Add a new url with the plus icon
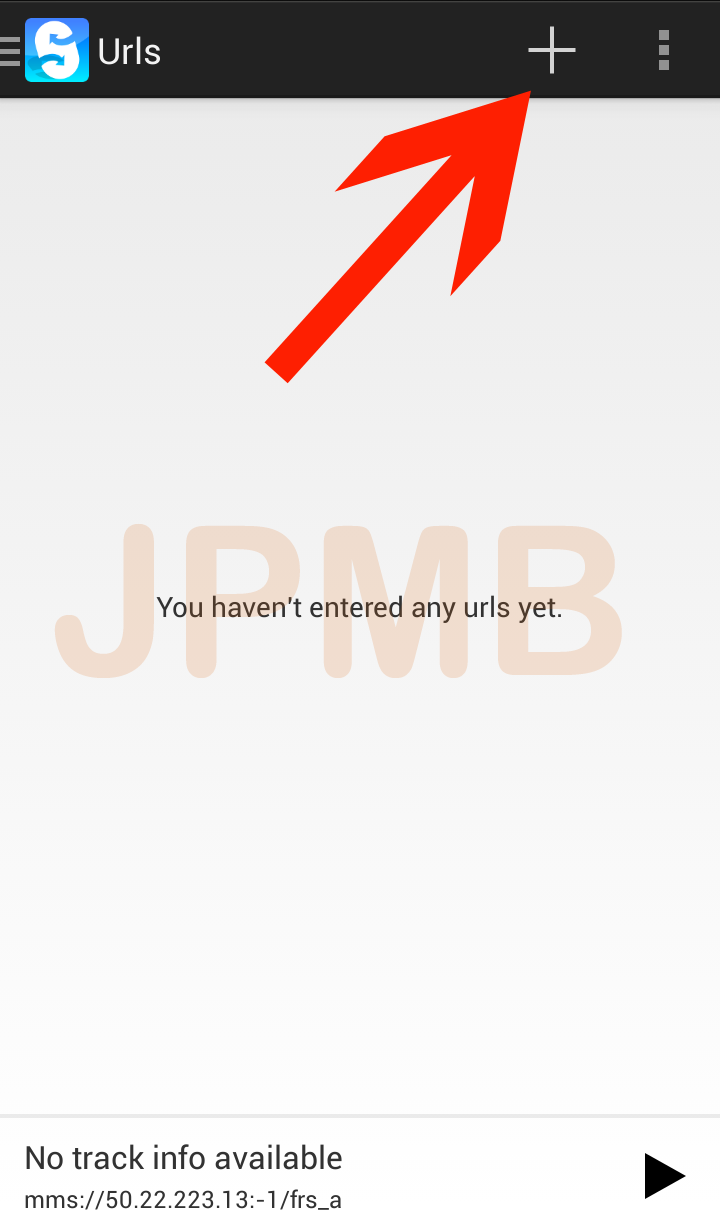The width and height of the screenshot is (720, 1232). click(x=551, y=50)
